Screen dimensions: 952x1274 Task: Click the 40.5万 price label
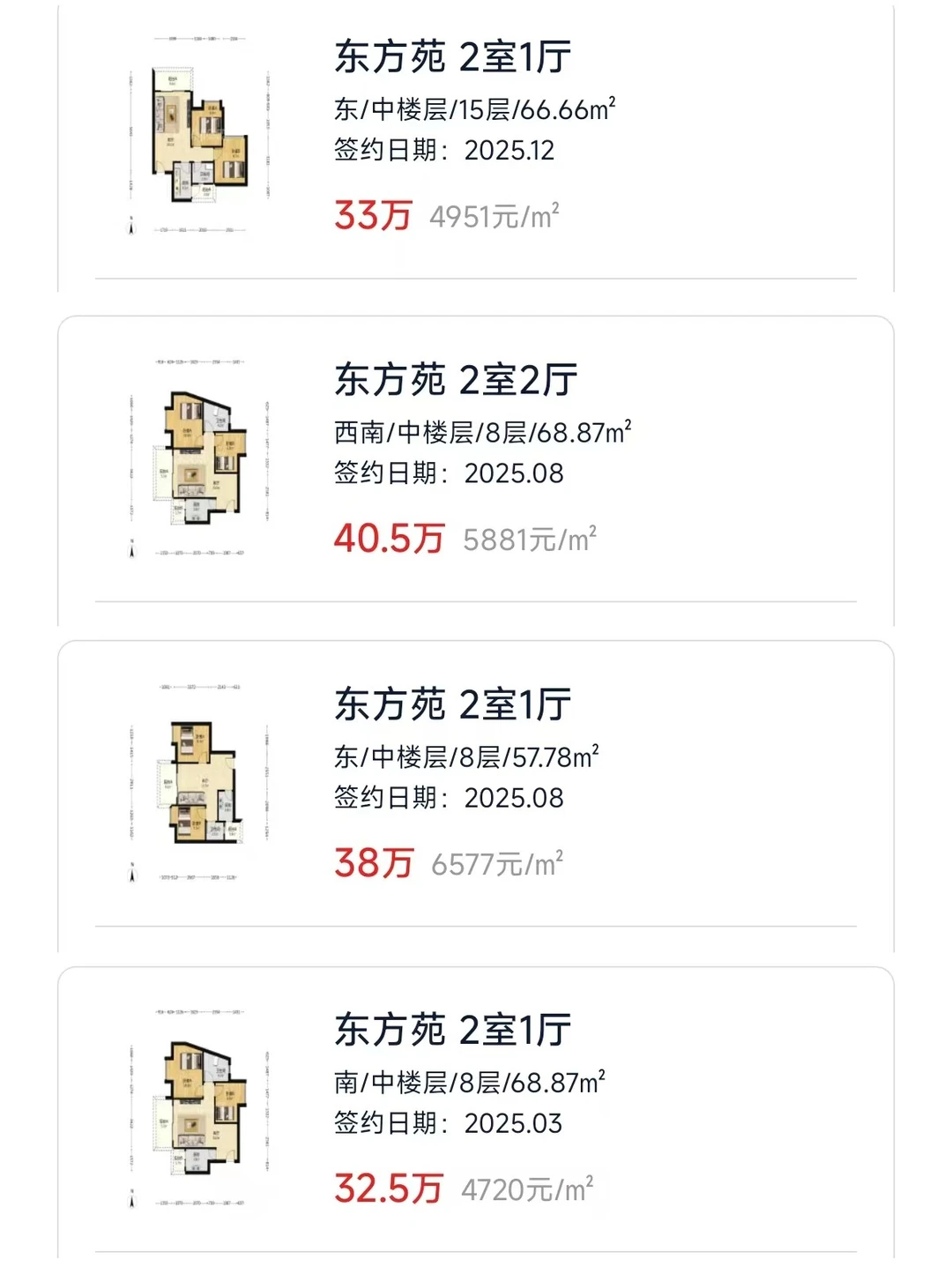tap(388, 538)
